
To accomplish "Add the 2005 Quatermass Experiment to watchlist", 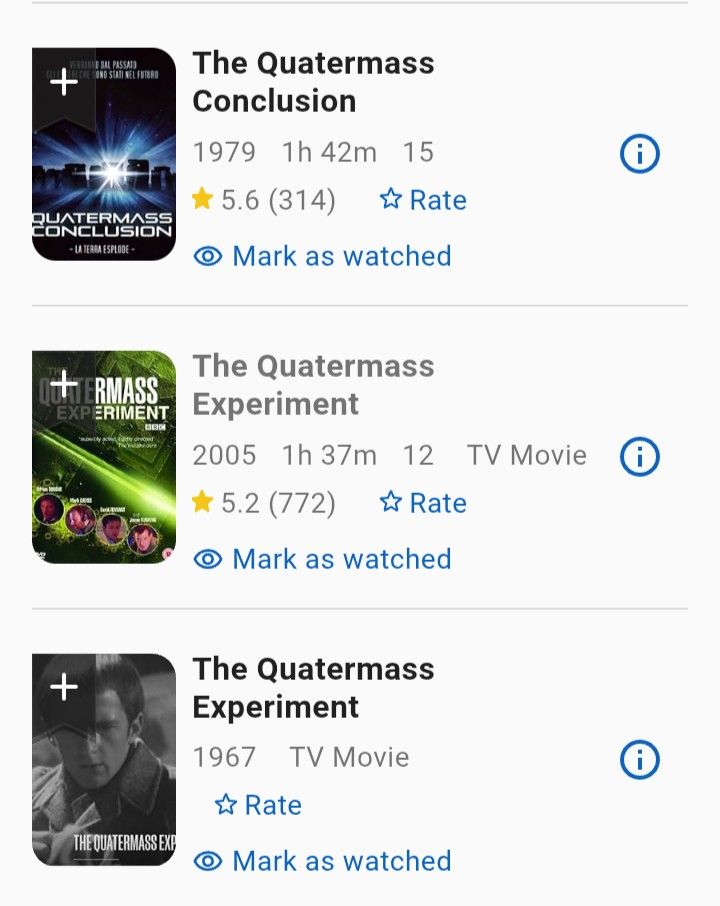I will [x=64, y=384].
